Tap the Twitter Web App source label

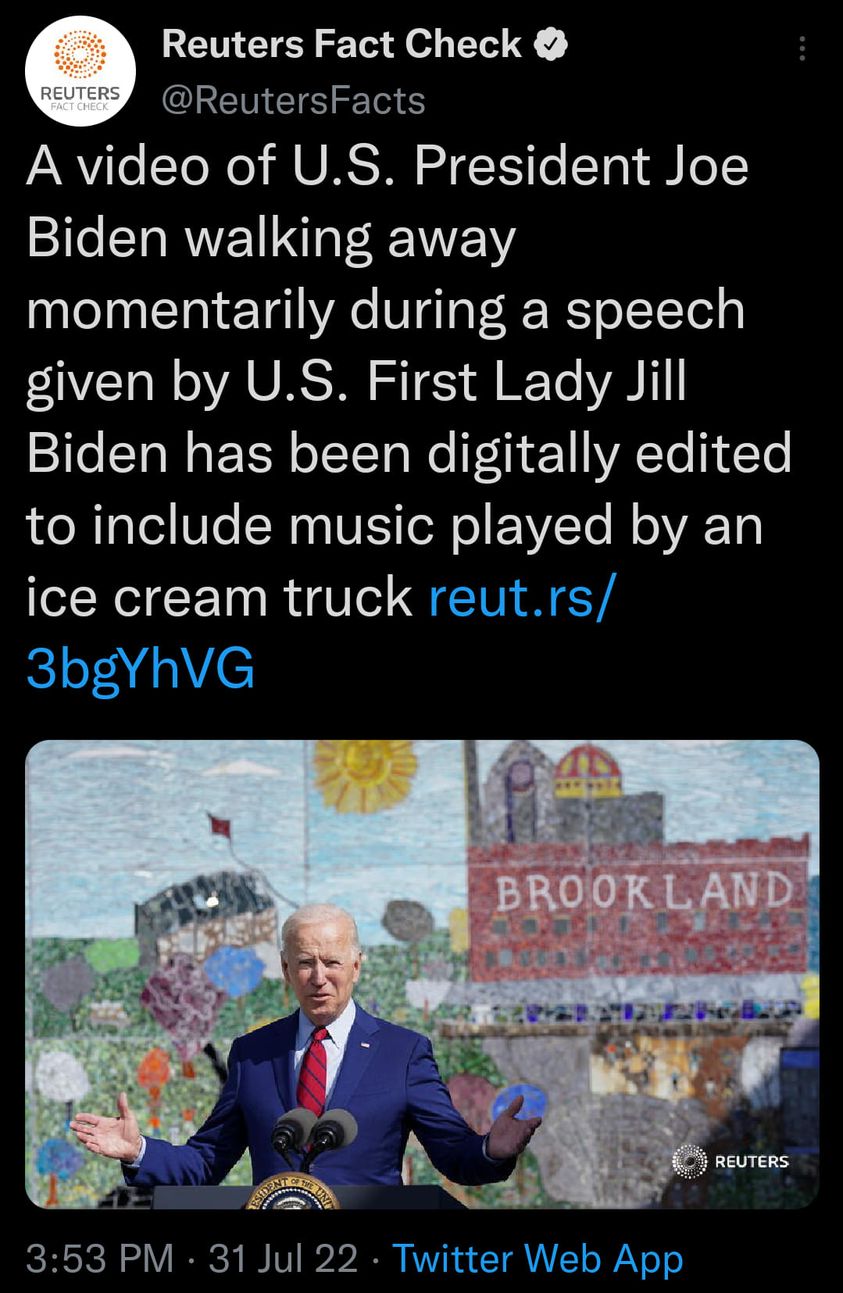point(537,1257)
